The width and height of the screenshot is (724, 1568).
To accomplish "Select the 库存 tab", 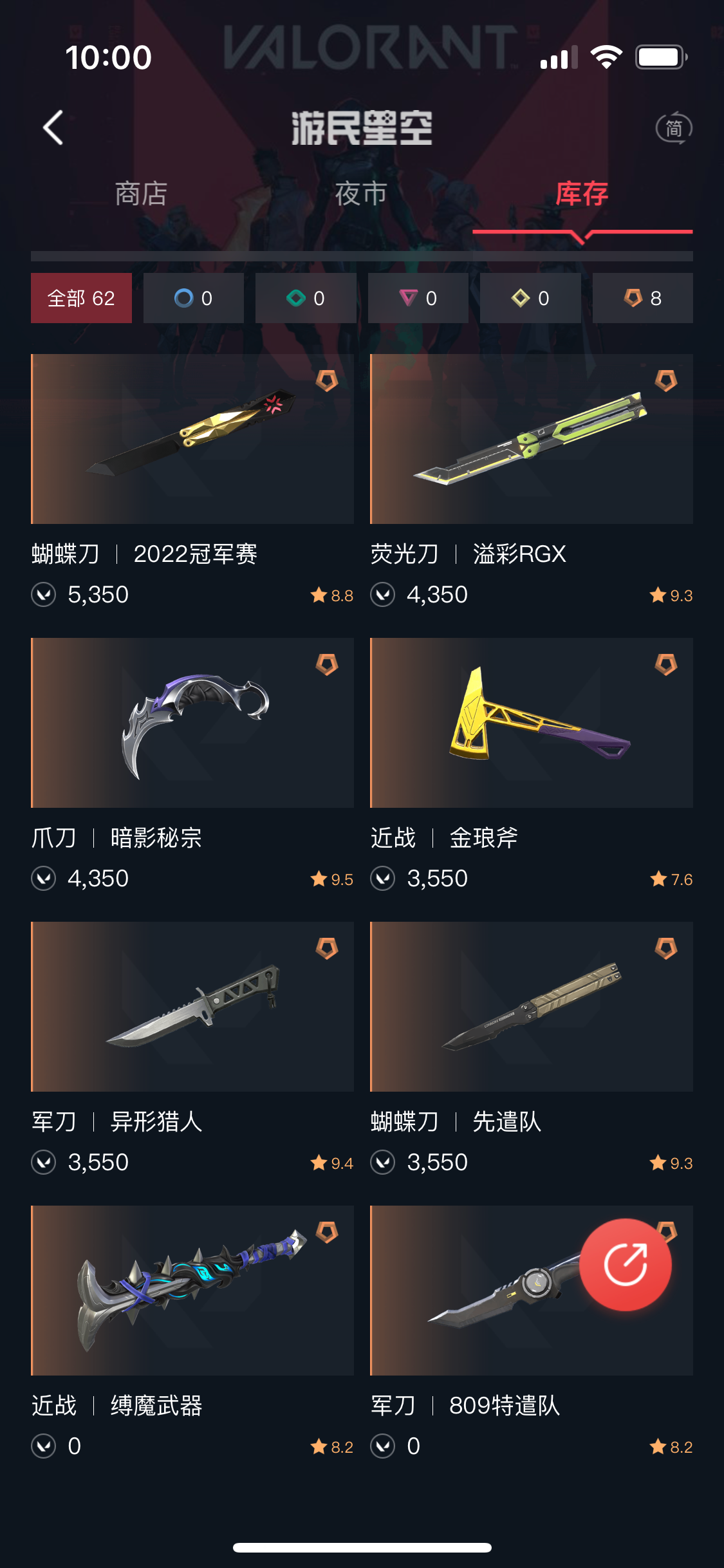I will pyautogui.click(x=582, y=194).
